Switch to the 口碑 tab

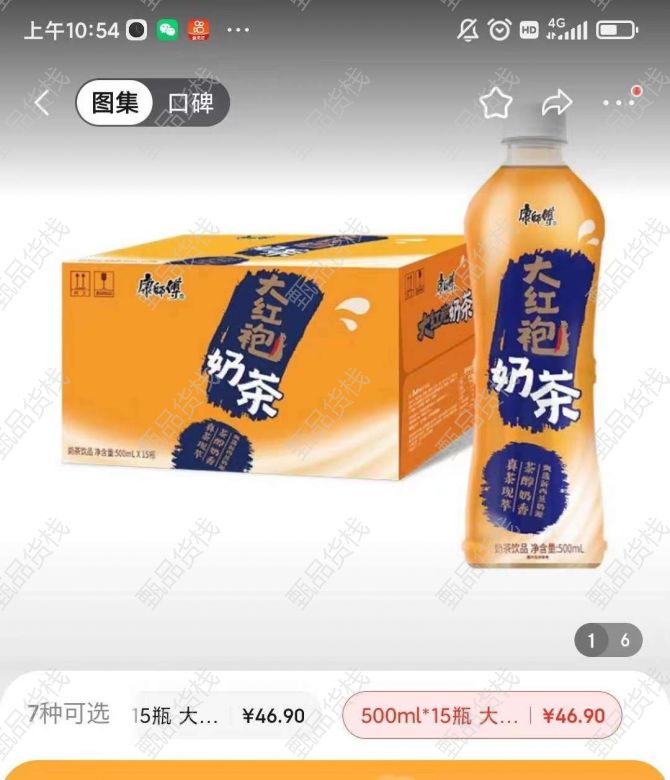point(191,103)
